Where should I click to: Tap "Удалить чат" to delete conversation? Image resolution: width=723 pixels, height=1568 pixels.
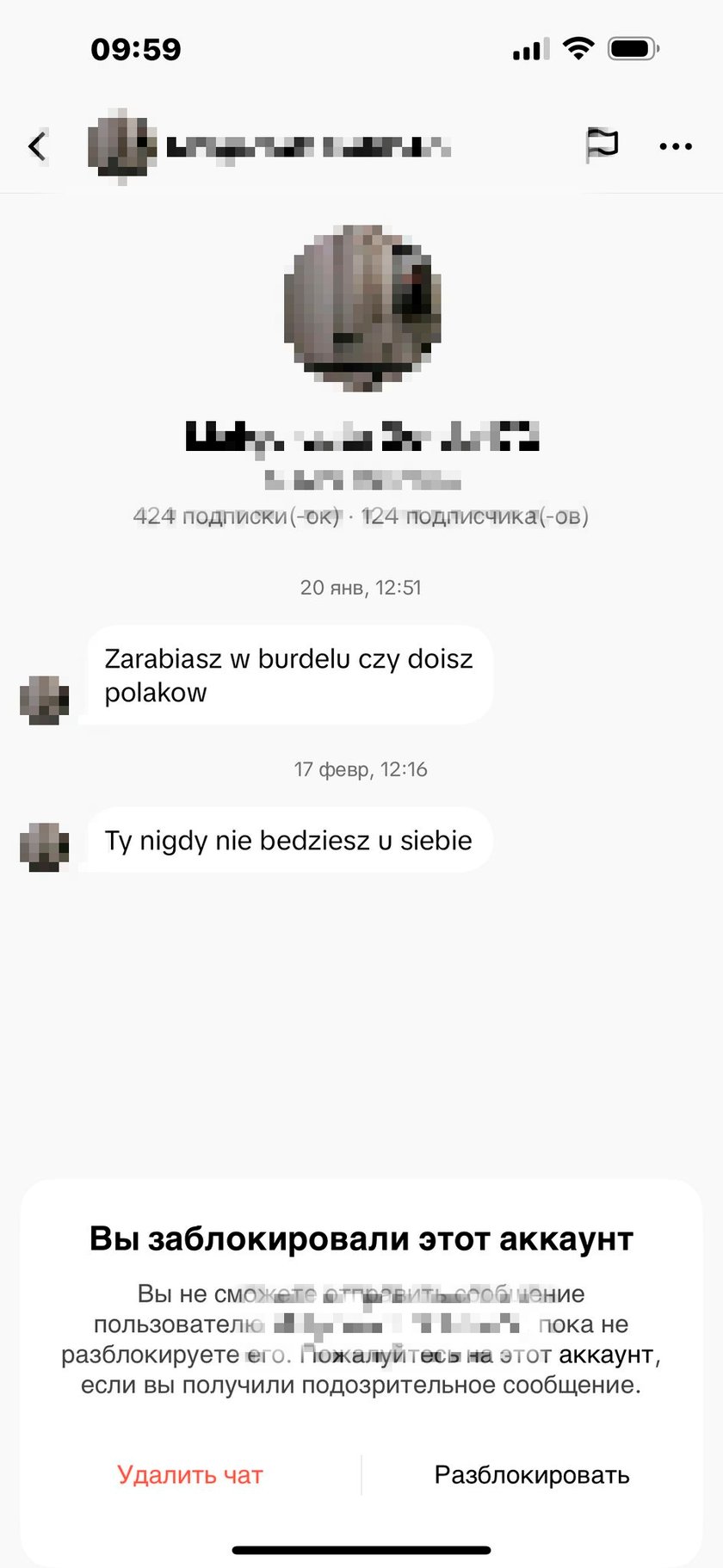tap(190, 1475)
